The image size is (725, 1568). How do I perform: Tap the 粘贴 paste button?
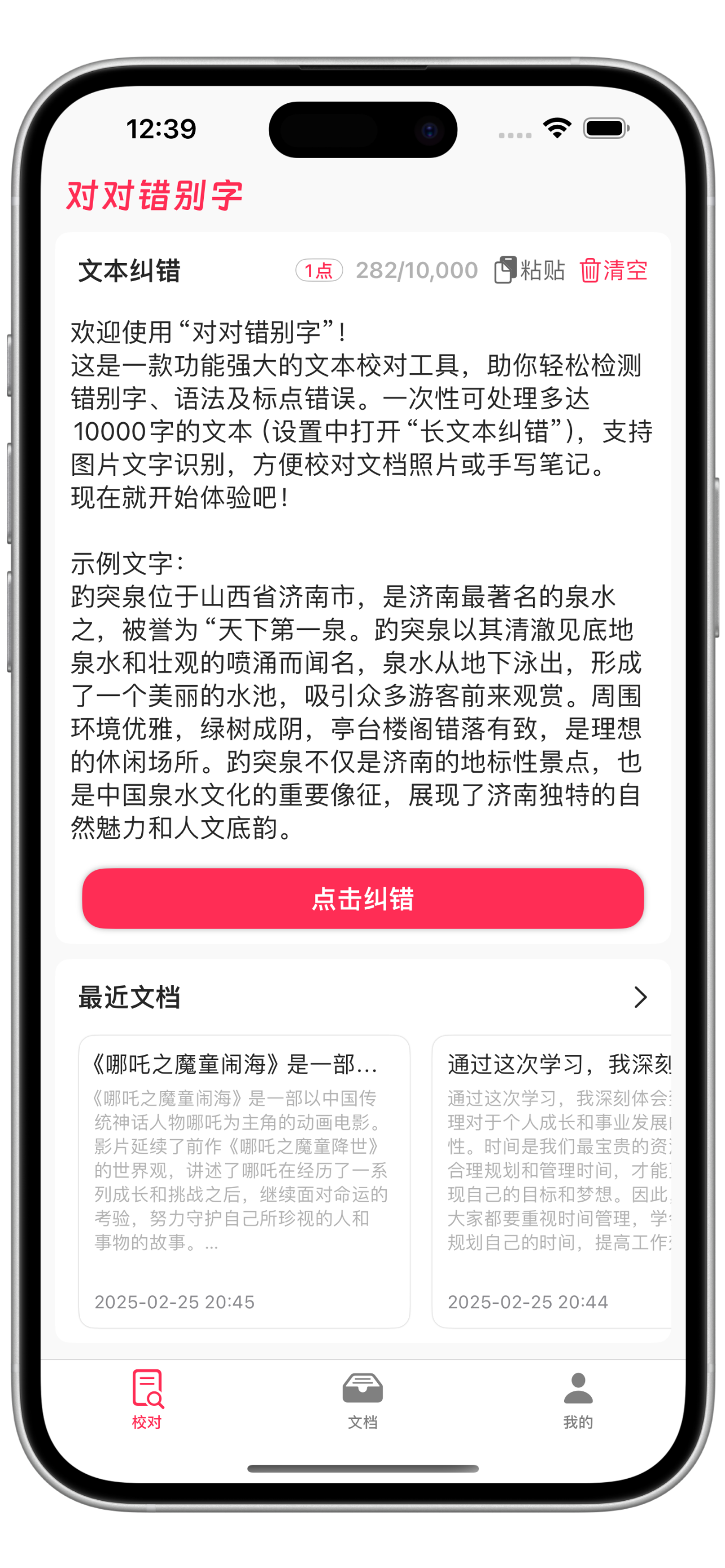530,270
